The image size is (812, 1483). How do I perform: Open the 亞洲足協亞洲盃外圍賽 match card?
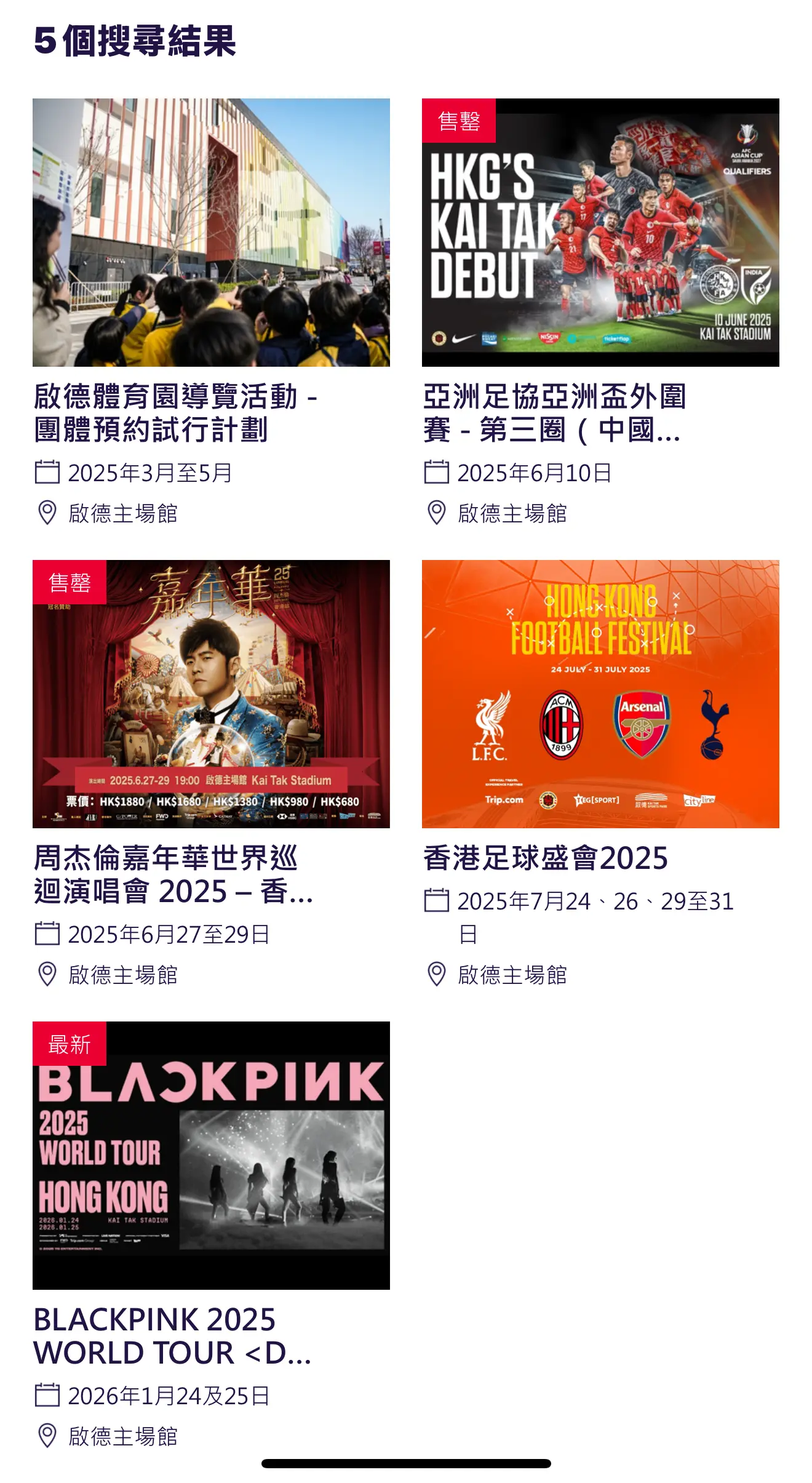[x=600, y=313]
